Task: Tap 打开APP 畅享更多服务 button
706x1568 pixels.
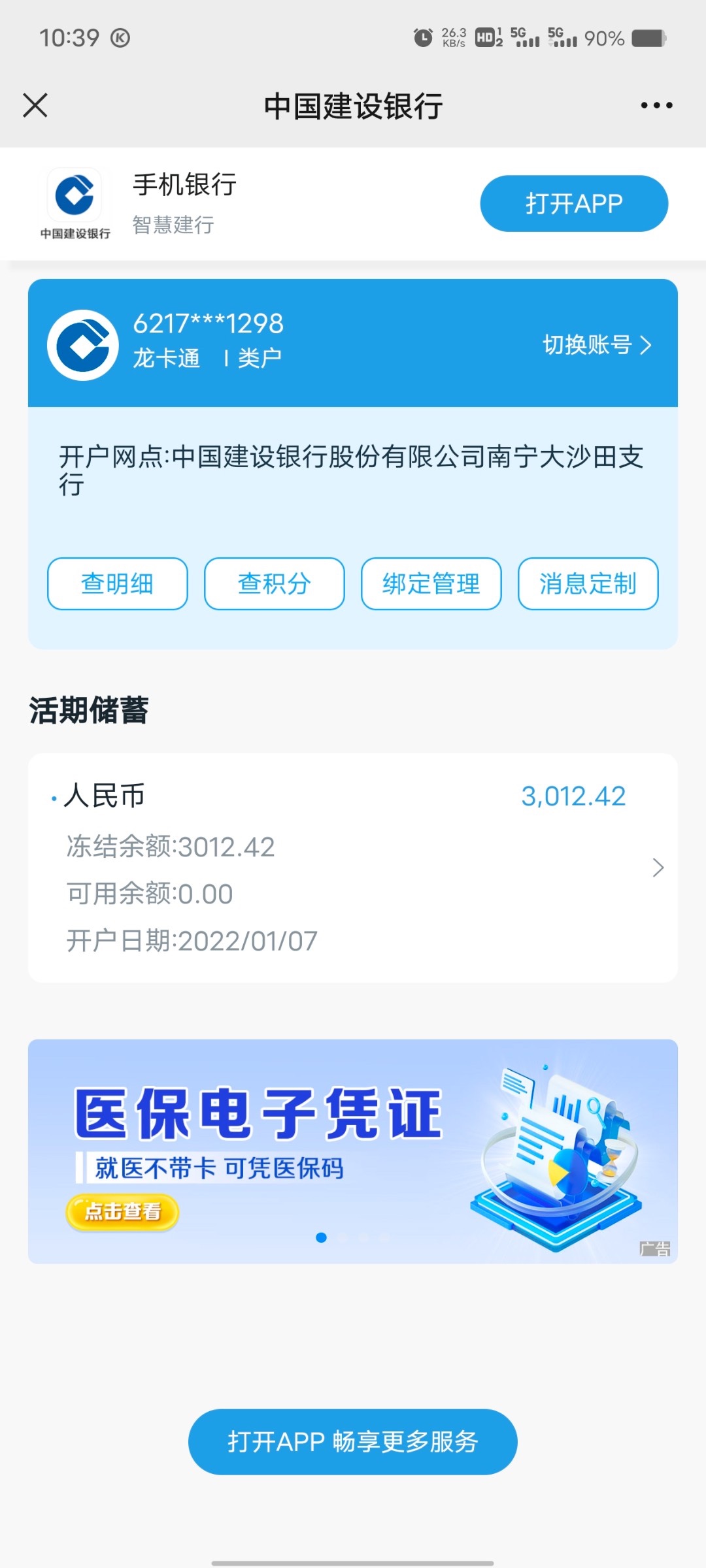Action: 353,1442
